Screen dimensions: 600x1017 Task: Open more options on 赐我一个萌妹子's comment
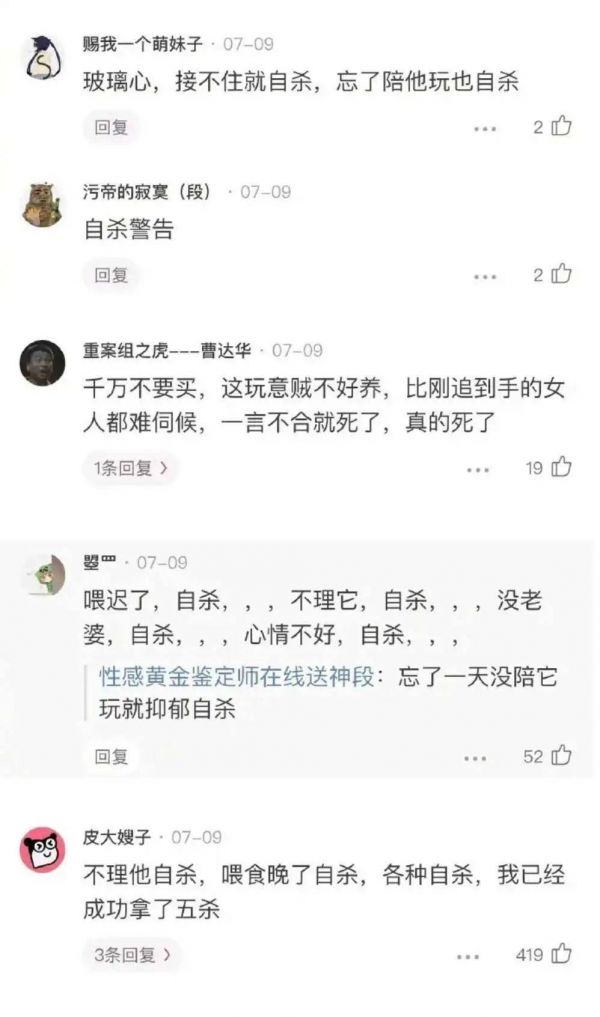click(485, 129)
